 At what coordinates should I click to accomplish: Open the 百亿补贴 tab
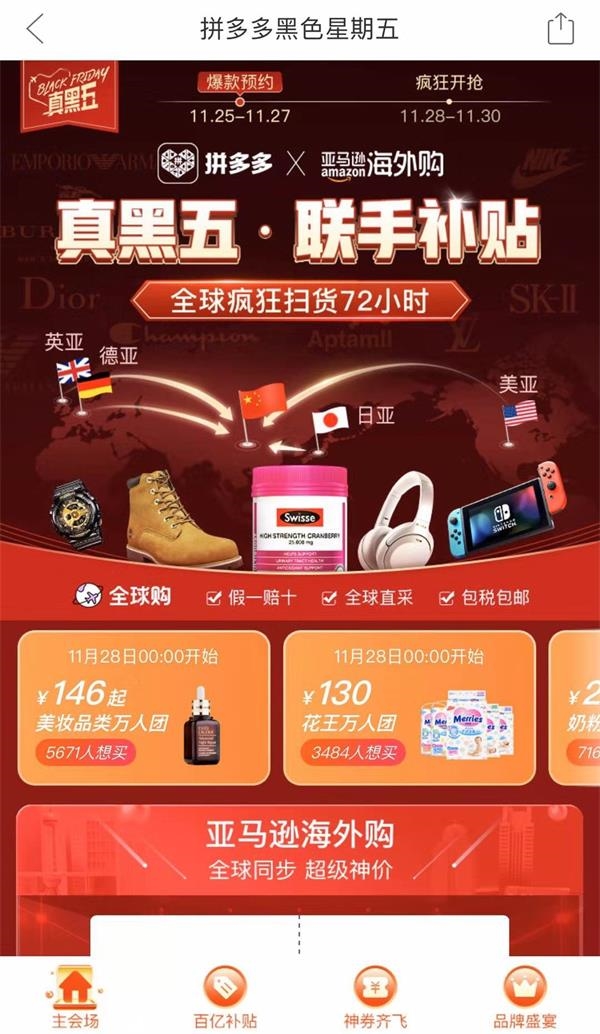pyautogui.click(x=225, y=997)
